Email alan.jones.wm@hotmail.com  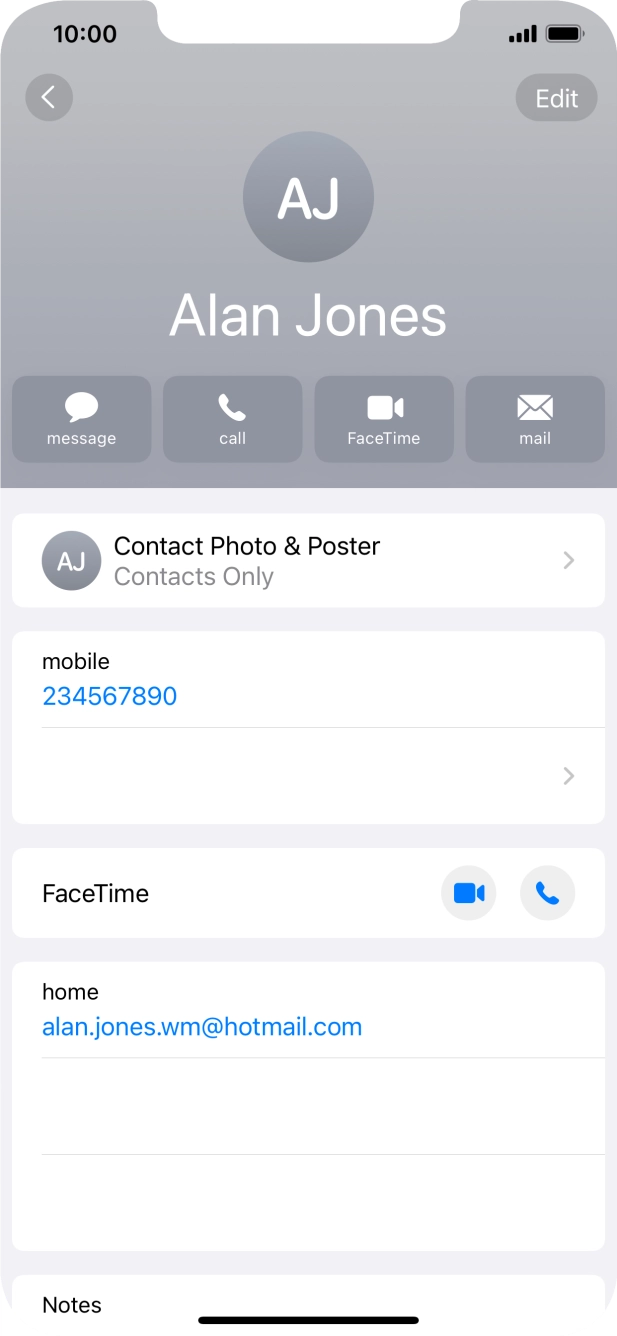click(x=202, y=1027)
